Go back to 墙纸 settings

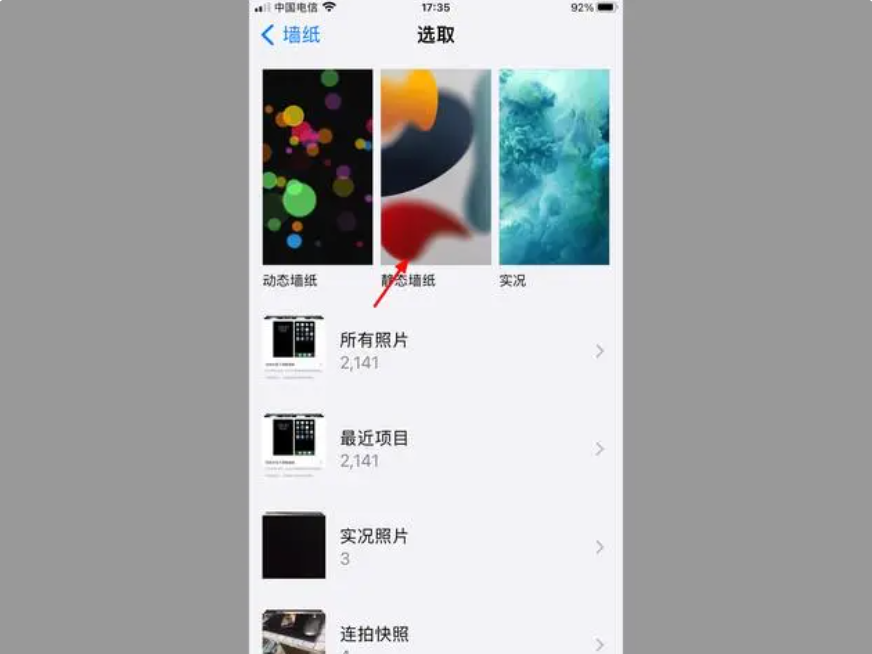pyautogui.click(x=291, y=35)
